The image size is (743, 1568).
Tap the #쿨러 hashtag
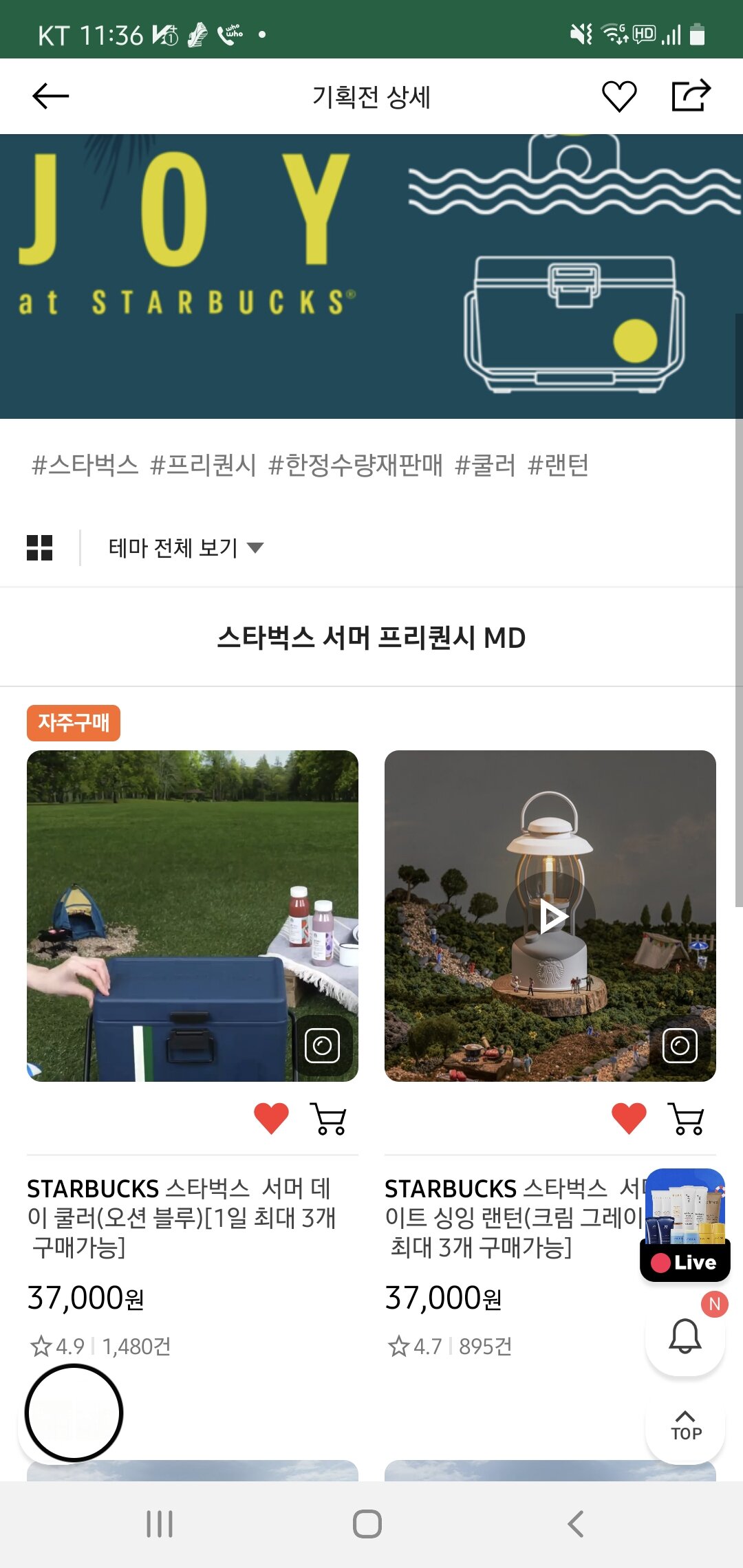(x=485, y=466)
